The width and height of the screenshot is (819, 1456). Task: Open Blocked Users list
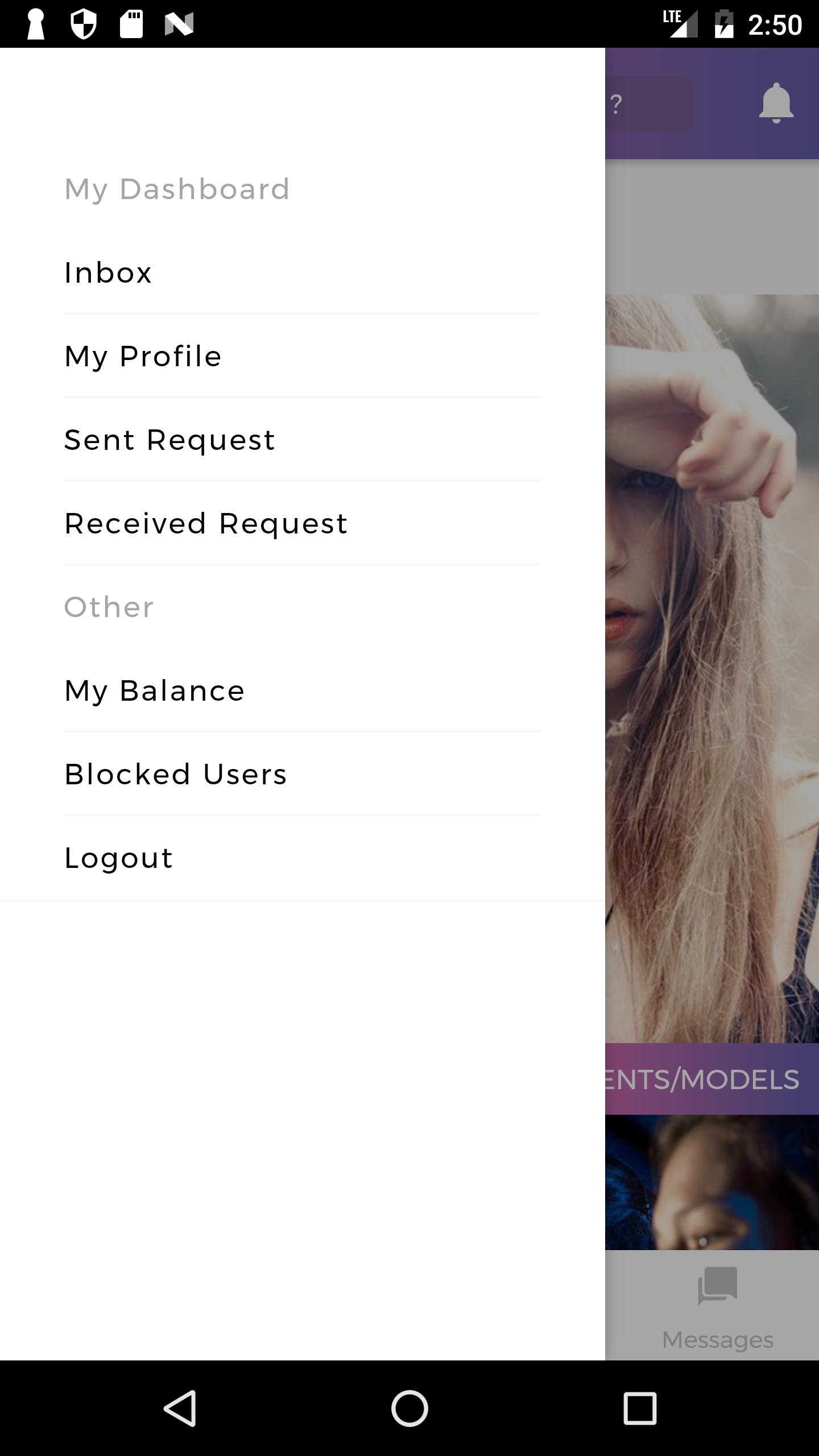(175, 775)
